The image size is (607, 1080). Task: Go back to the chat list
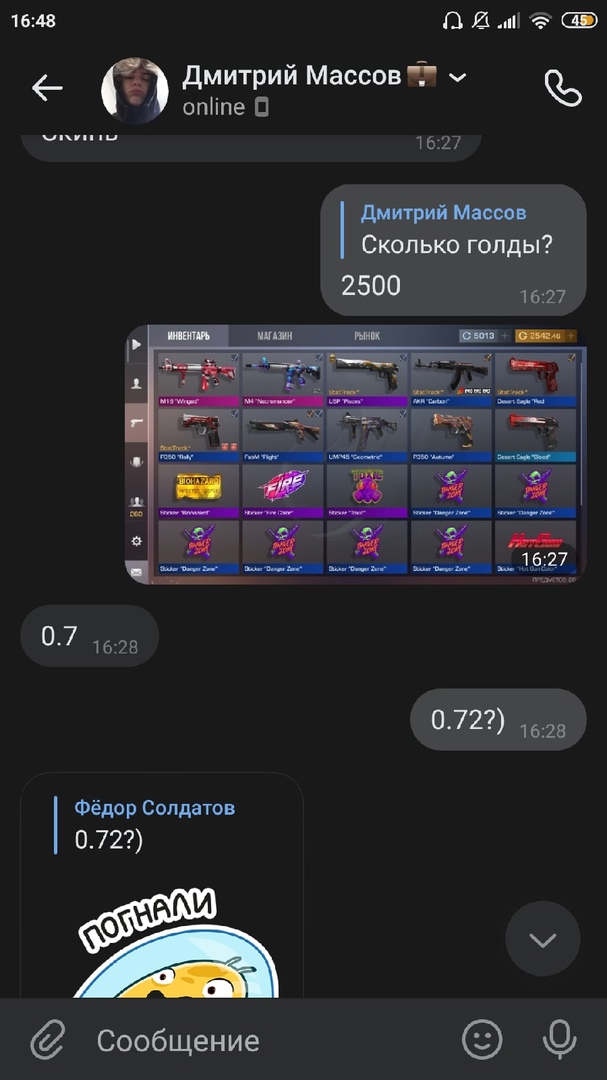(x=47, y=88)
